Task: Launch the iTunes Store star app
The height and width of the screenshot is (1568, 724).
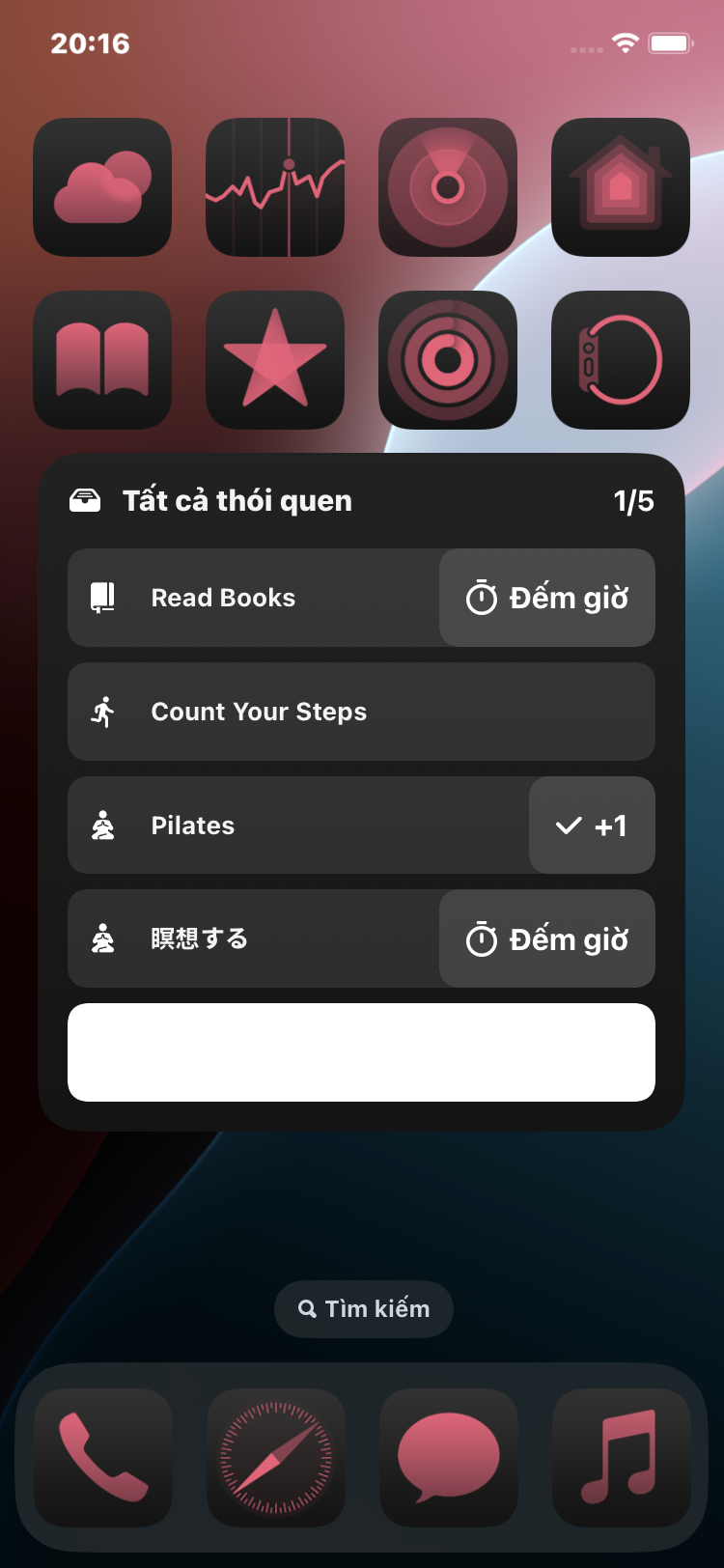Action: click(275, 360)
